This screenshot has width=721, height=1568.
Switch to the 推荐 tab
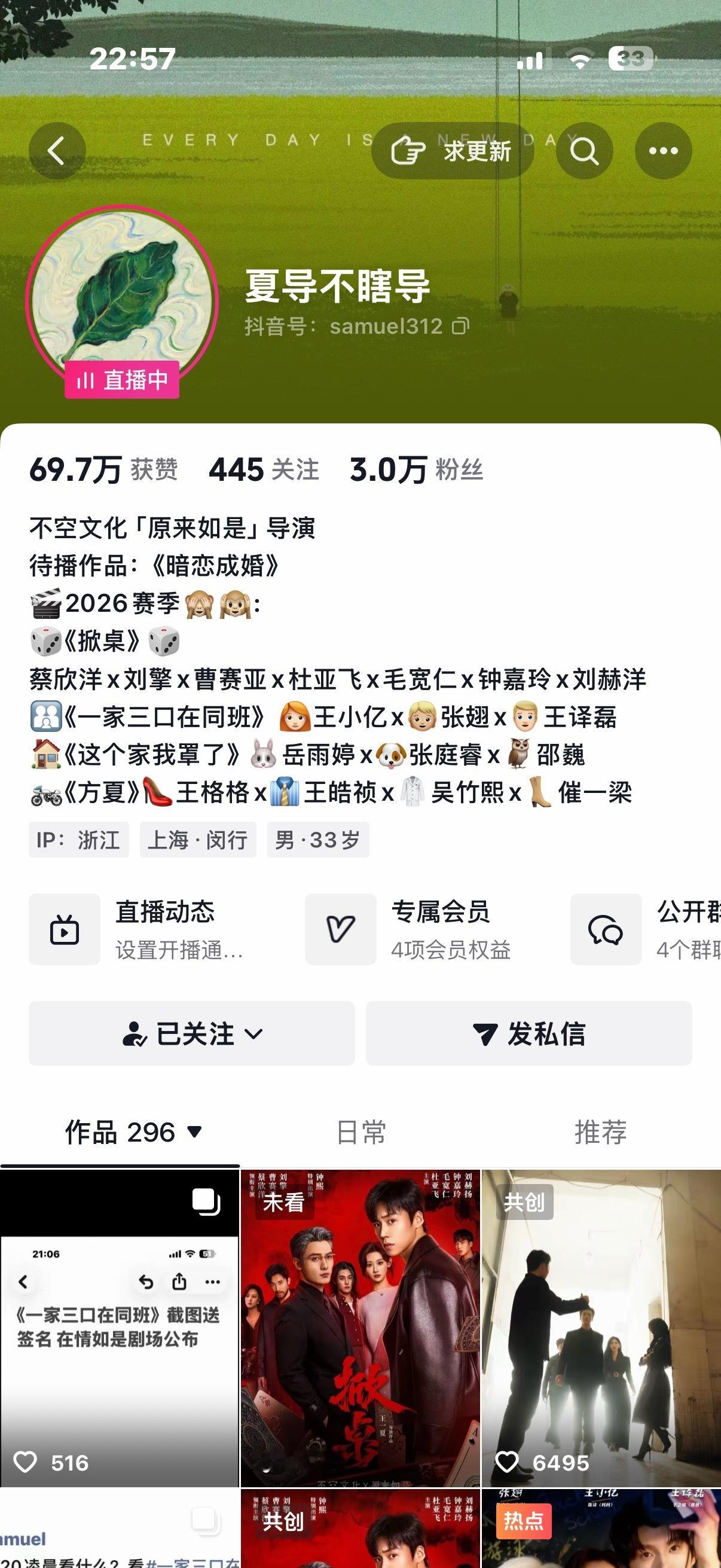tap(601, 1133)
